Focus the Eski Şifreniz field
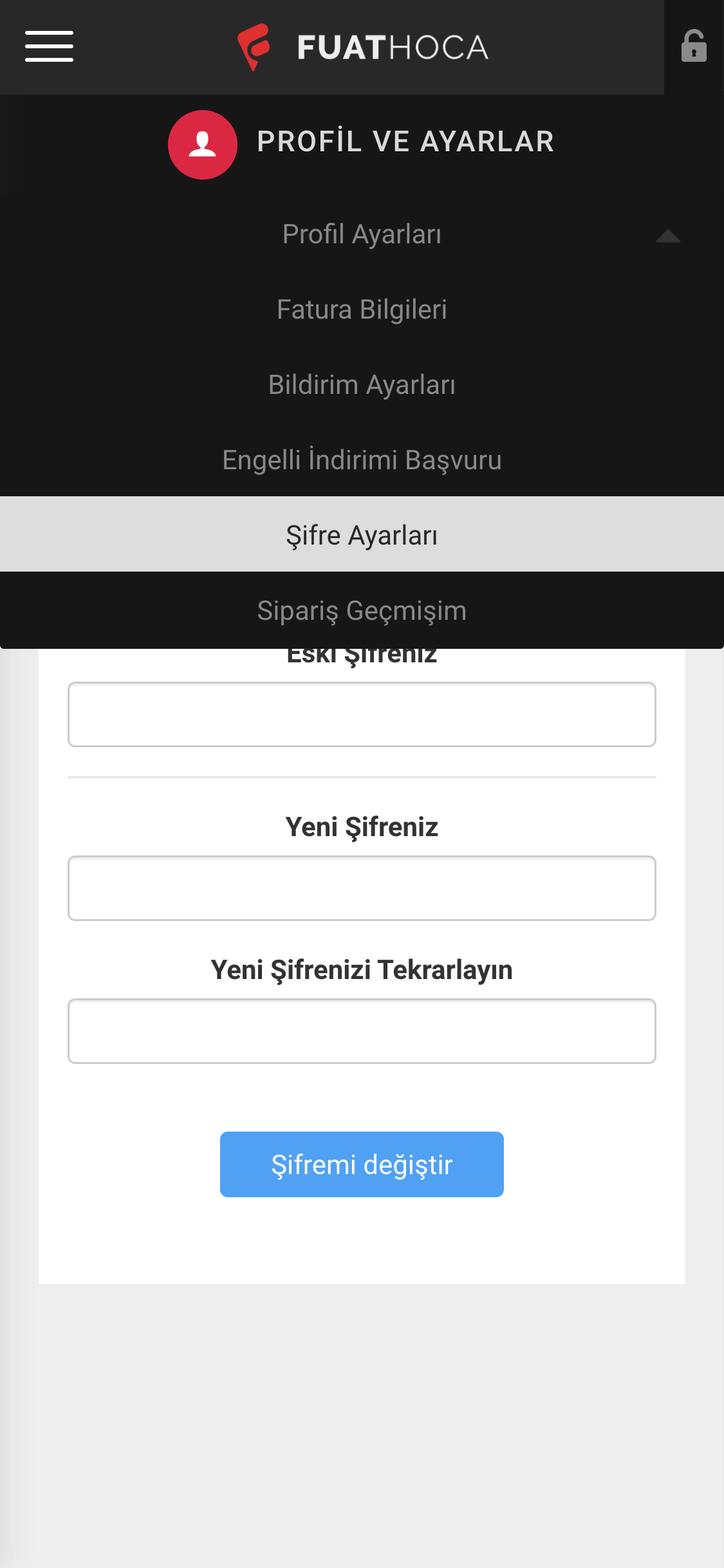The image size is (724, 1568). click(362, 714)
